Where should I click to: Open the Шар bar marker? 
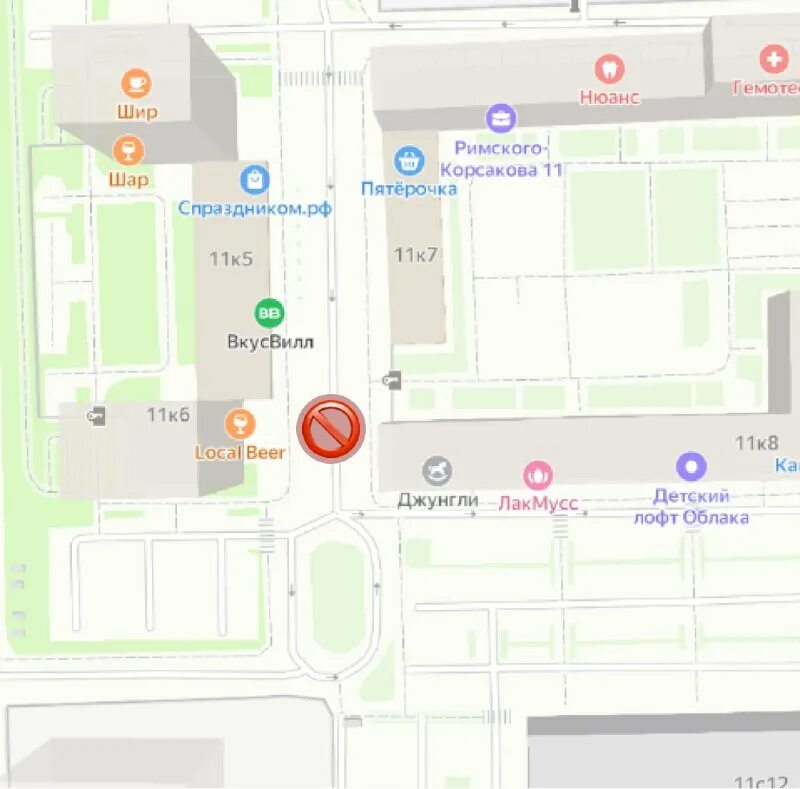(128, 151)
